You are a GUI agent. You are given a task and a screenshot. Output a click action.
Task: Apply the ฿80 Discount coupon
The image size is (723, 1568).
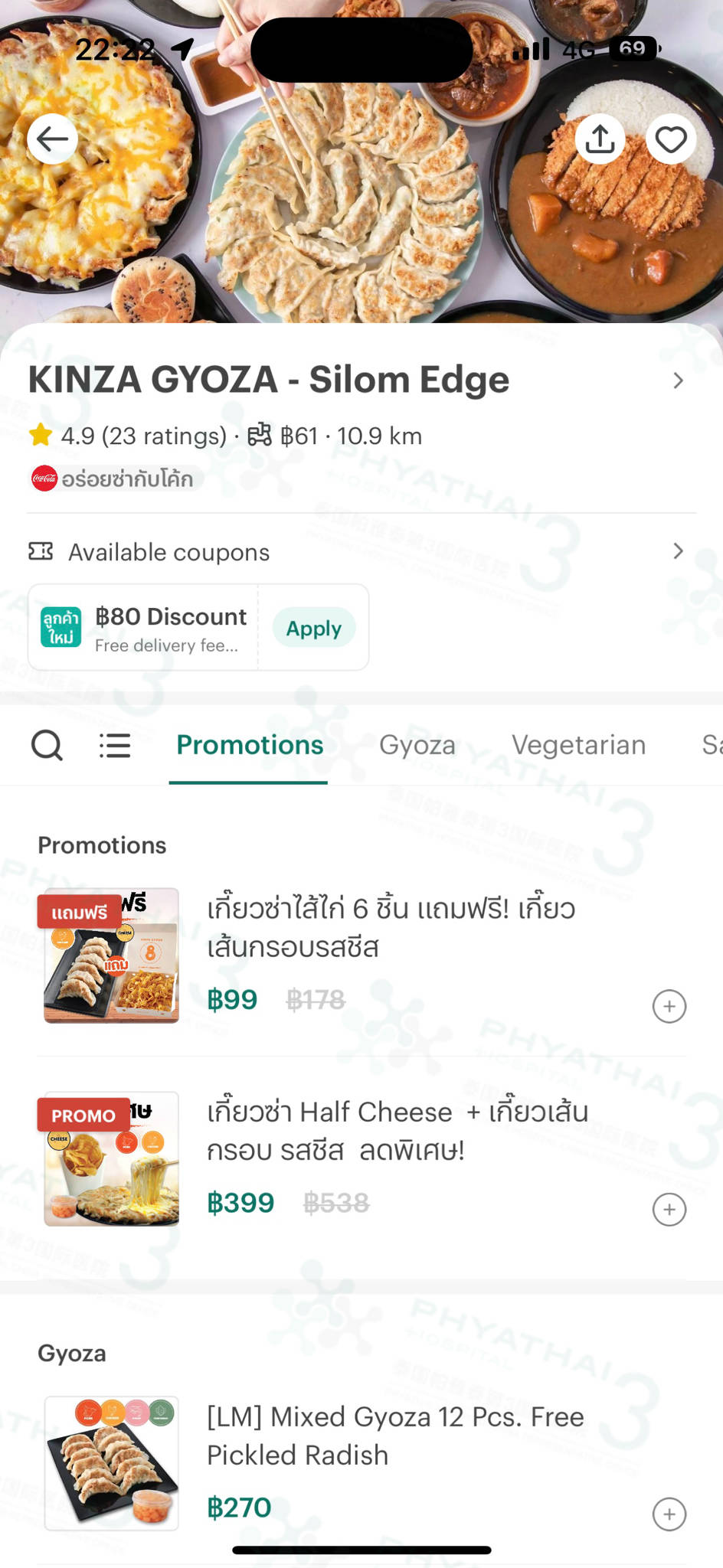tap(313, 628)
